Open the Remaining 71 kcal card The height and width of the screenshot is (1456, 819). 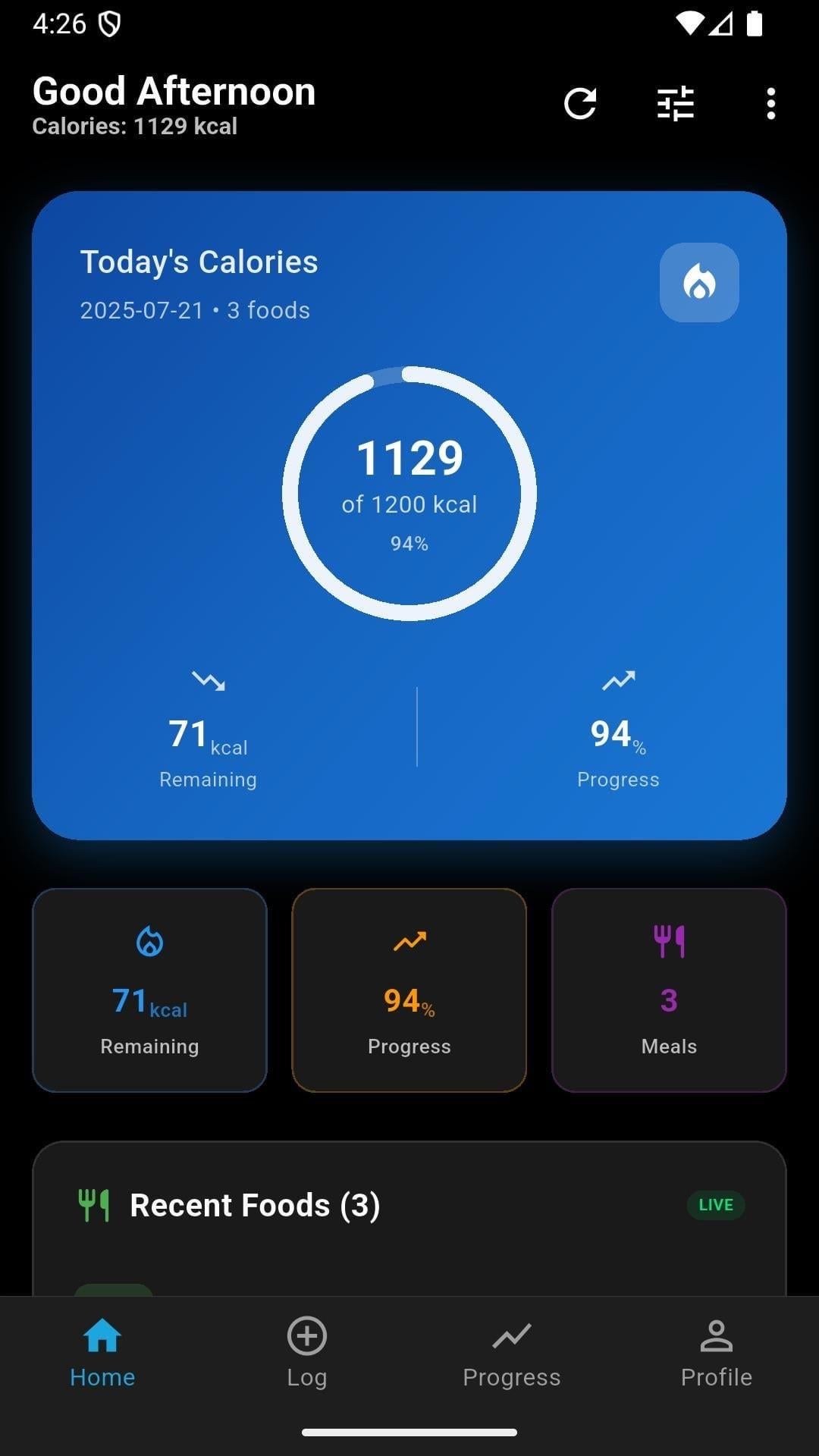click(149, 990)
